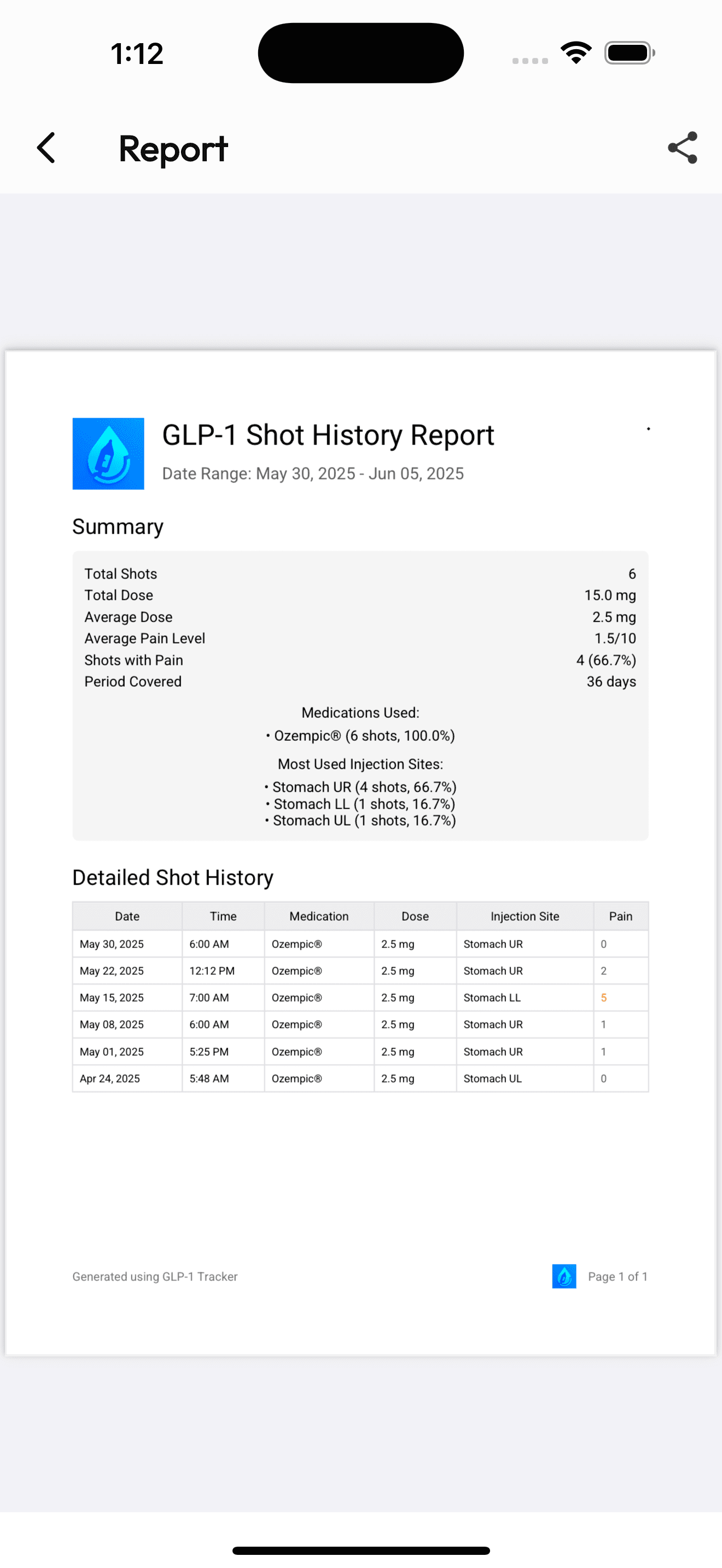Go back from the Report screen
Viewport: 722px width, 1568px height.
click(x=46, y=148)
